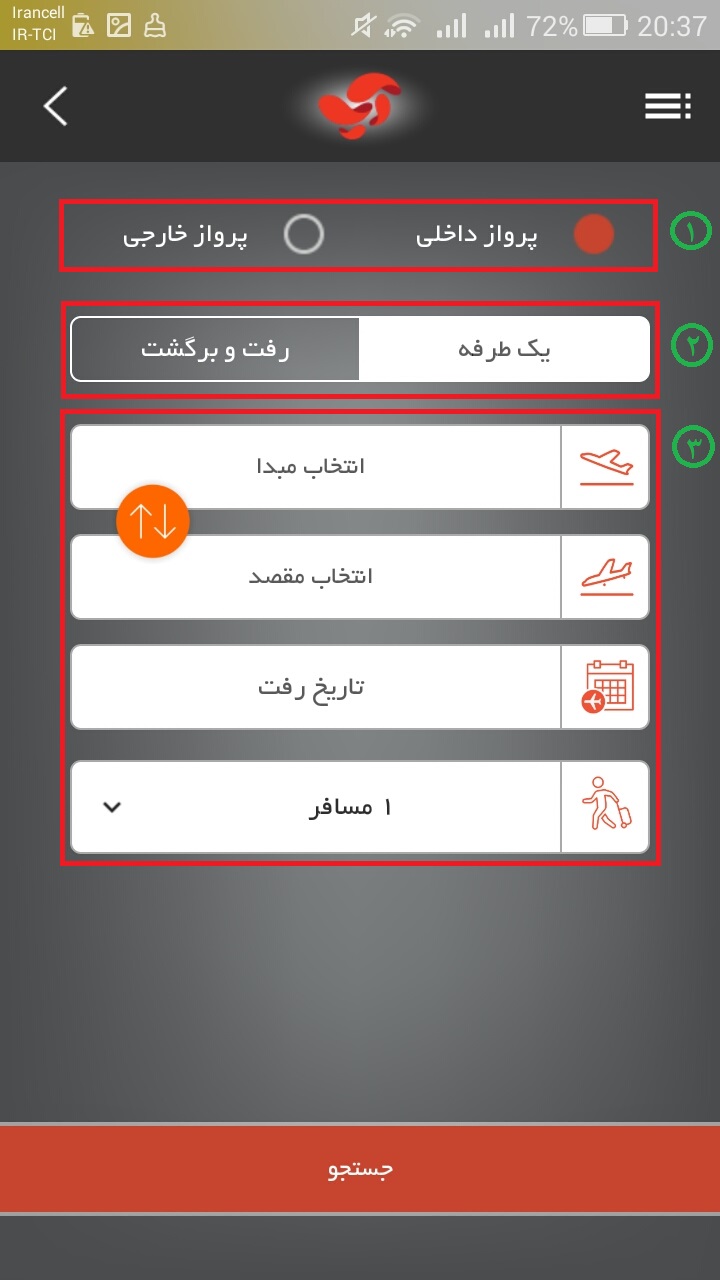Screen dimensions: 720x1280
Task: Tap the جستجو search button
Action: (x=360, y=1169)
